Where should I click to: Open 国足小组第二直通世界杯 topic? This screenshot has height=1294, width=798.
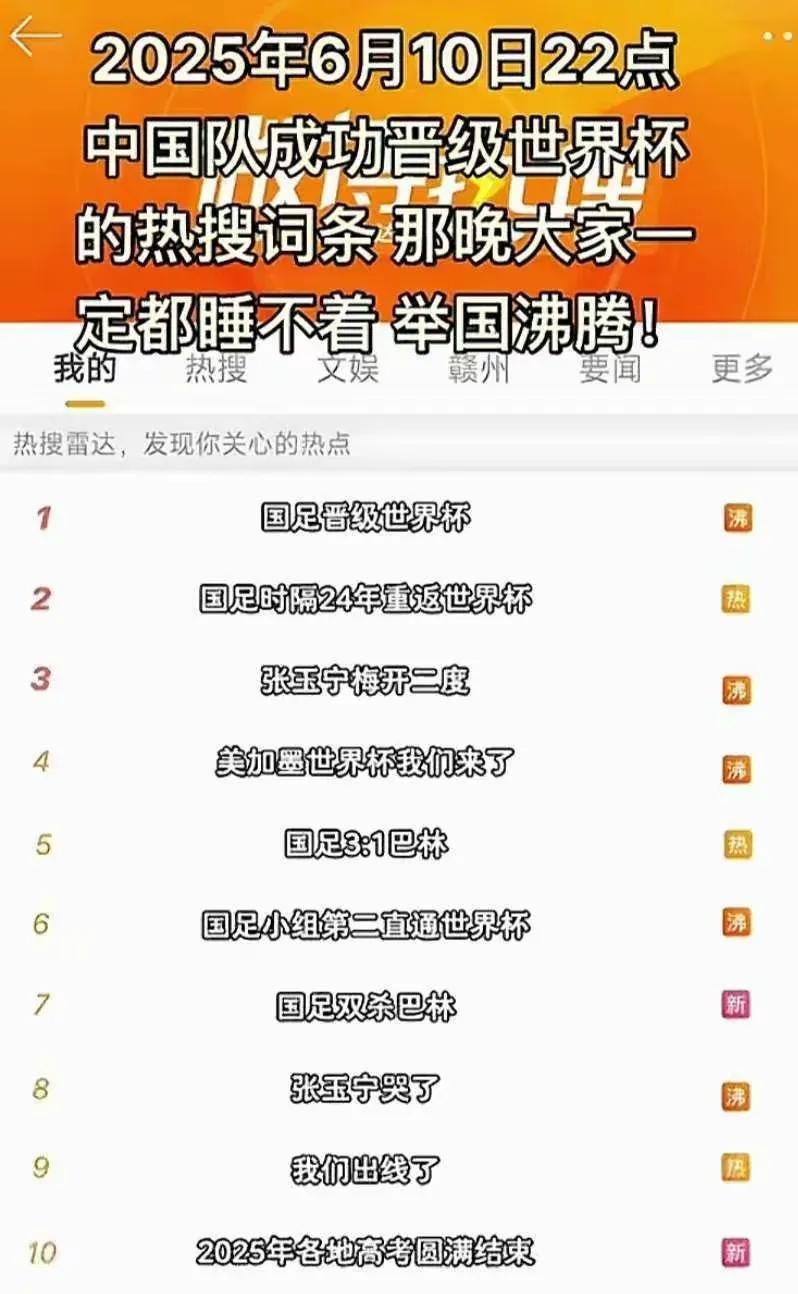click(x=365, y=924)
